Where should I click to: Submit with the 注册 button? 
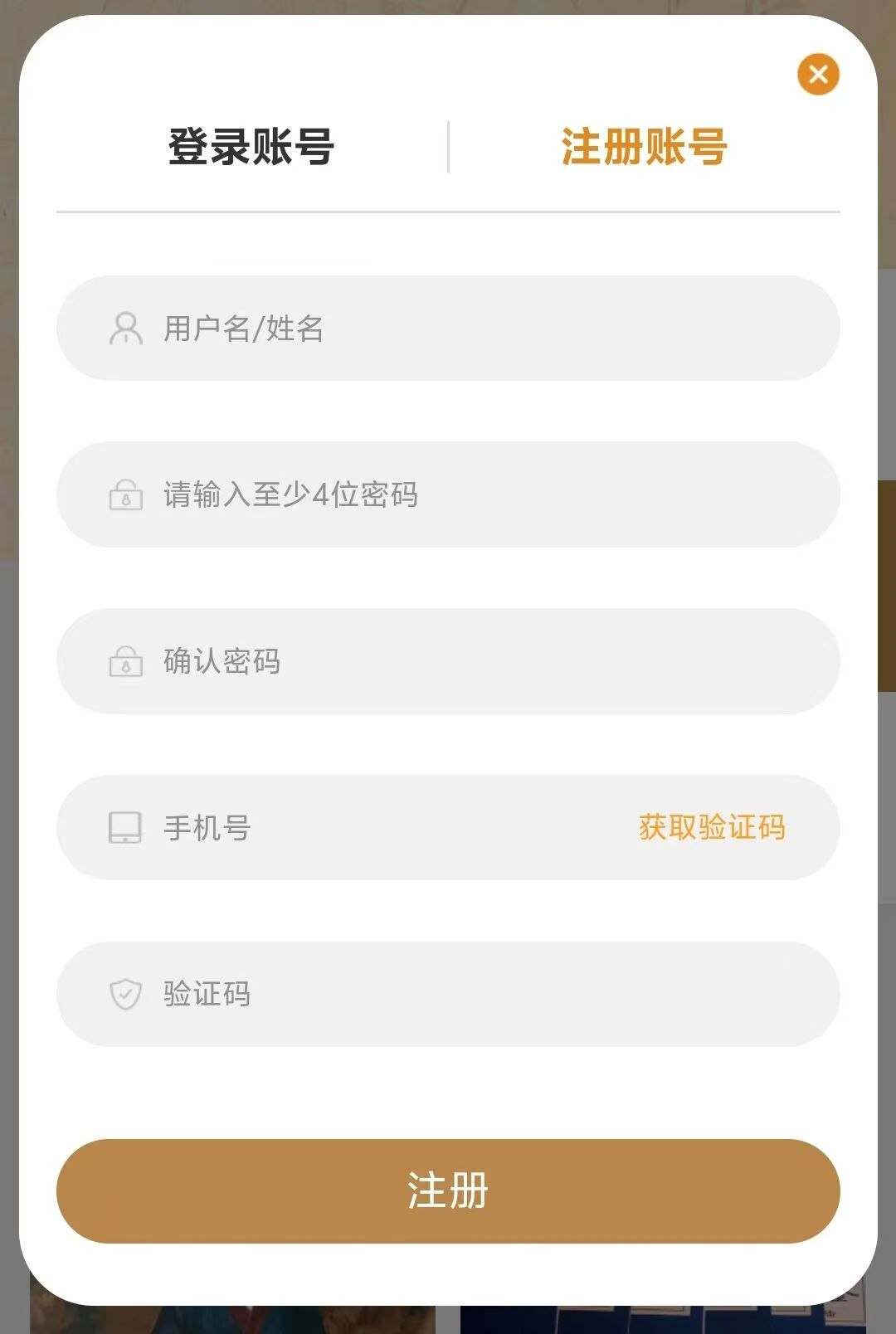click(x=448, y=1191)
